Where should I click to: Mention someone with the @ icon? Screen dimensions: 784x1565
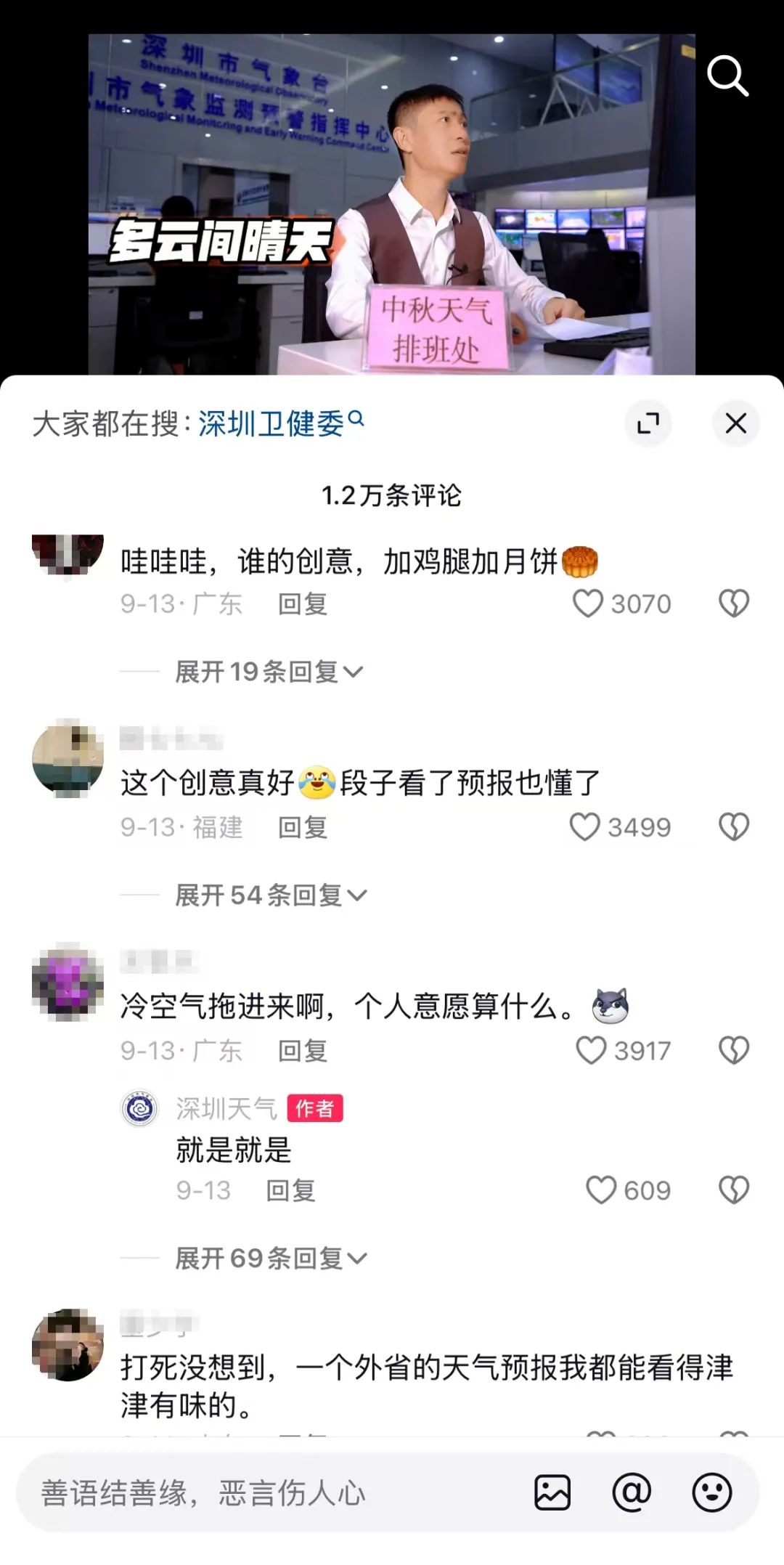[632, 1493]
